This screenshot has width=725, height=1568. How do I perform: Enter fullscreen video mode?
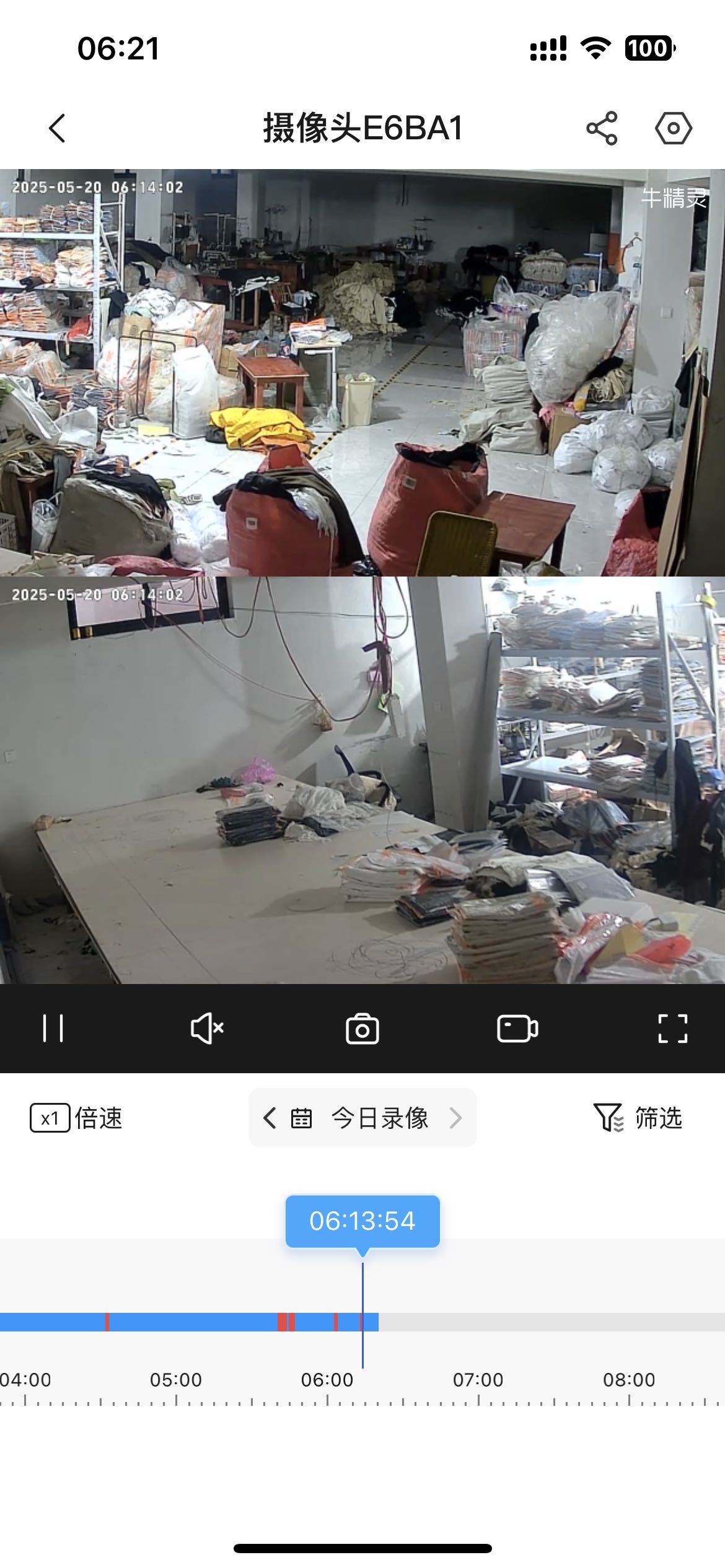coord(672,1029)
